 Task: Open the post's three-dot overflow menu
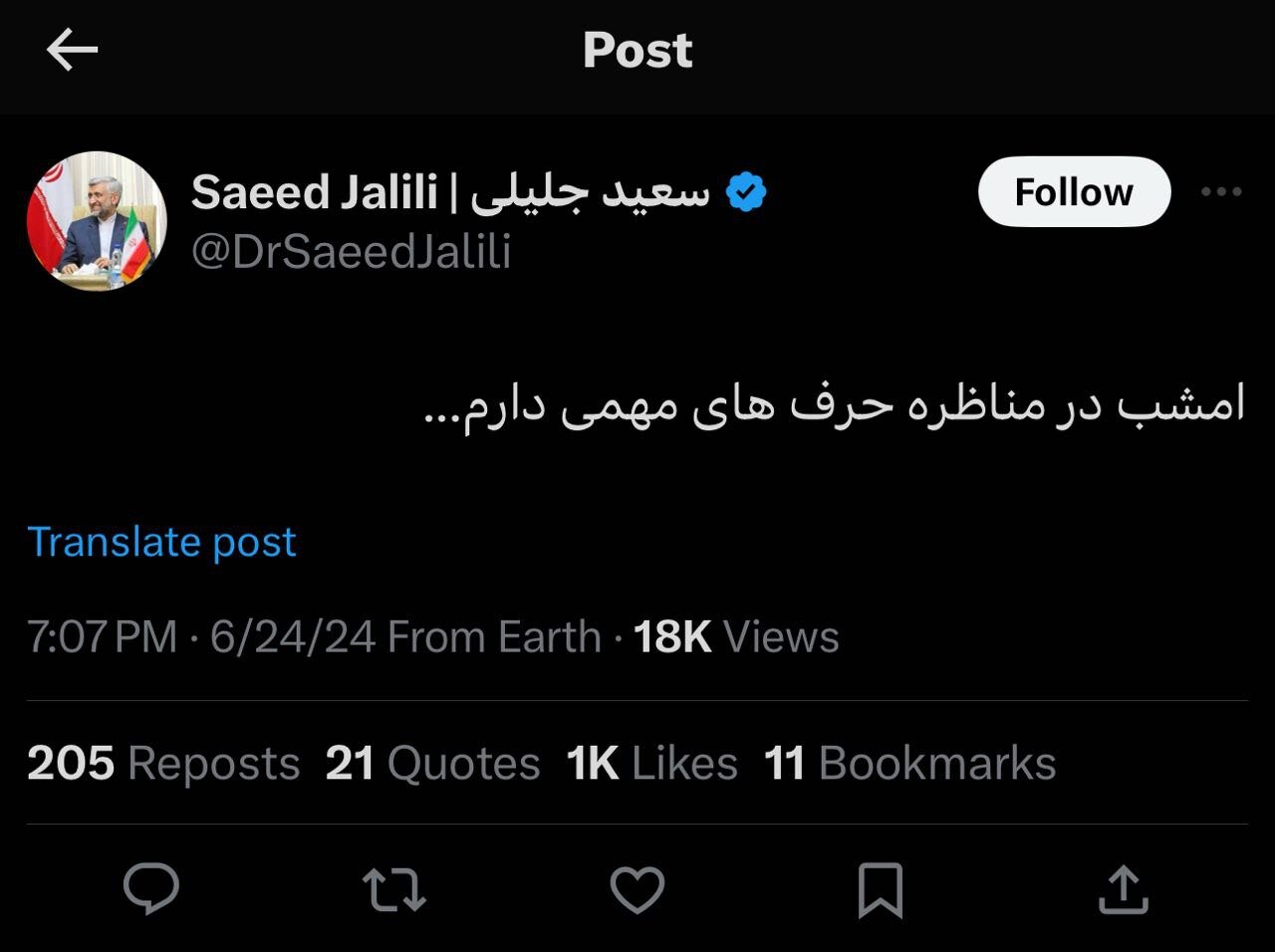[x=1221, y=191]
